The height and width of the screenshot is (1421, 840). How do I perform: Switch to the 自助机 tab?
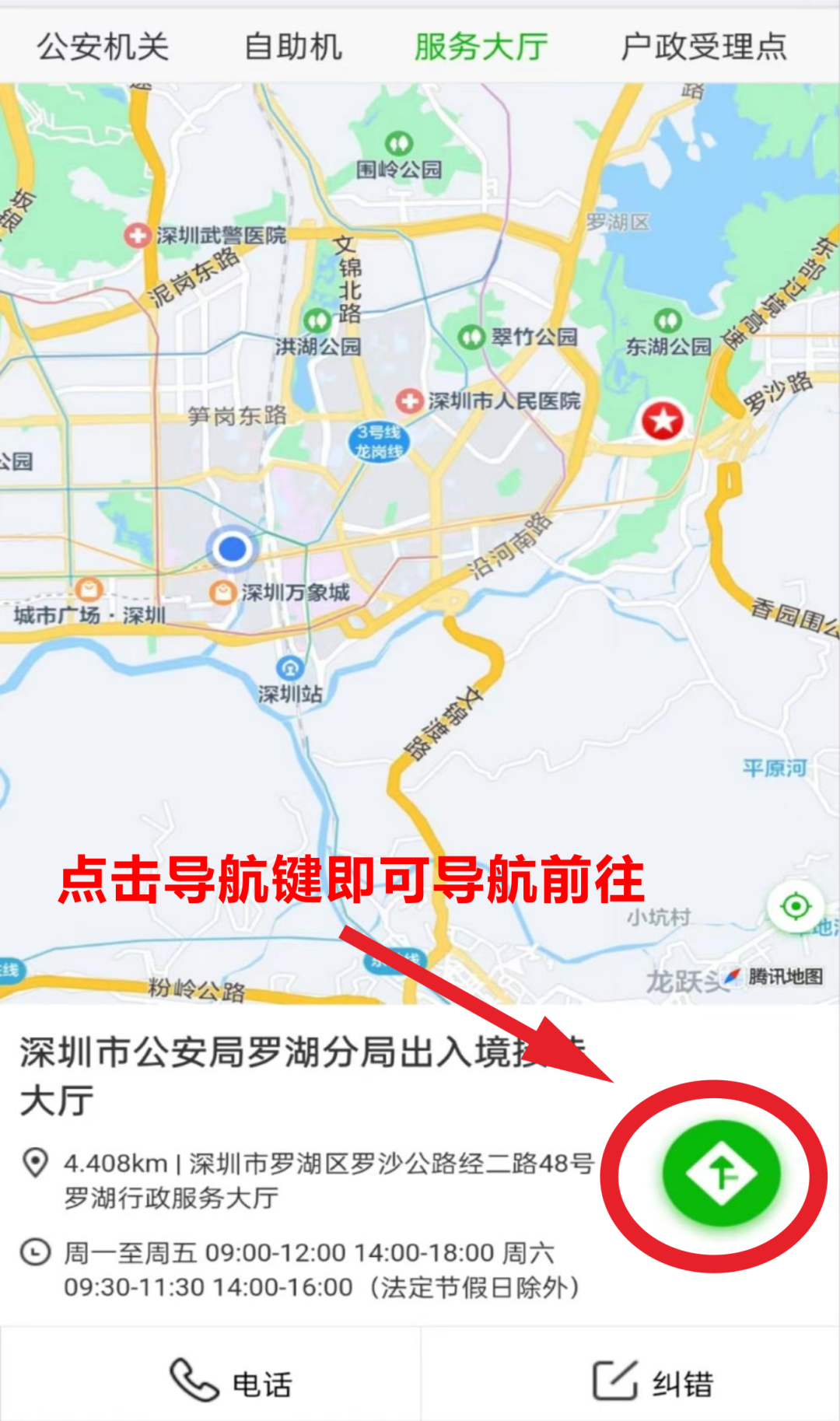click(293, 47)
